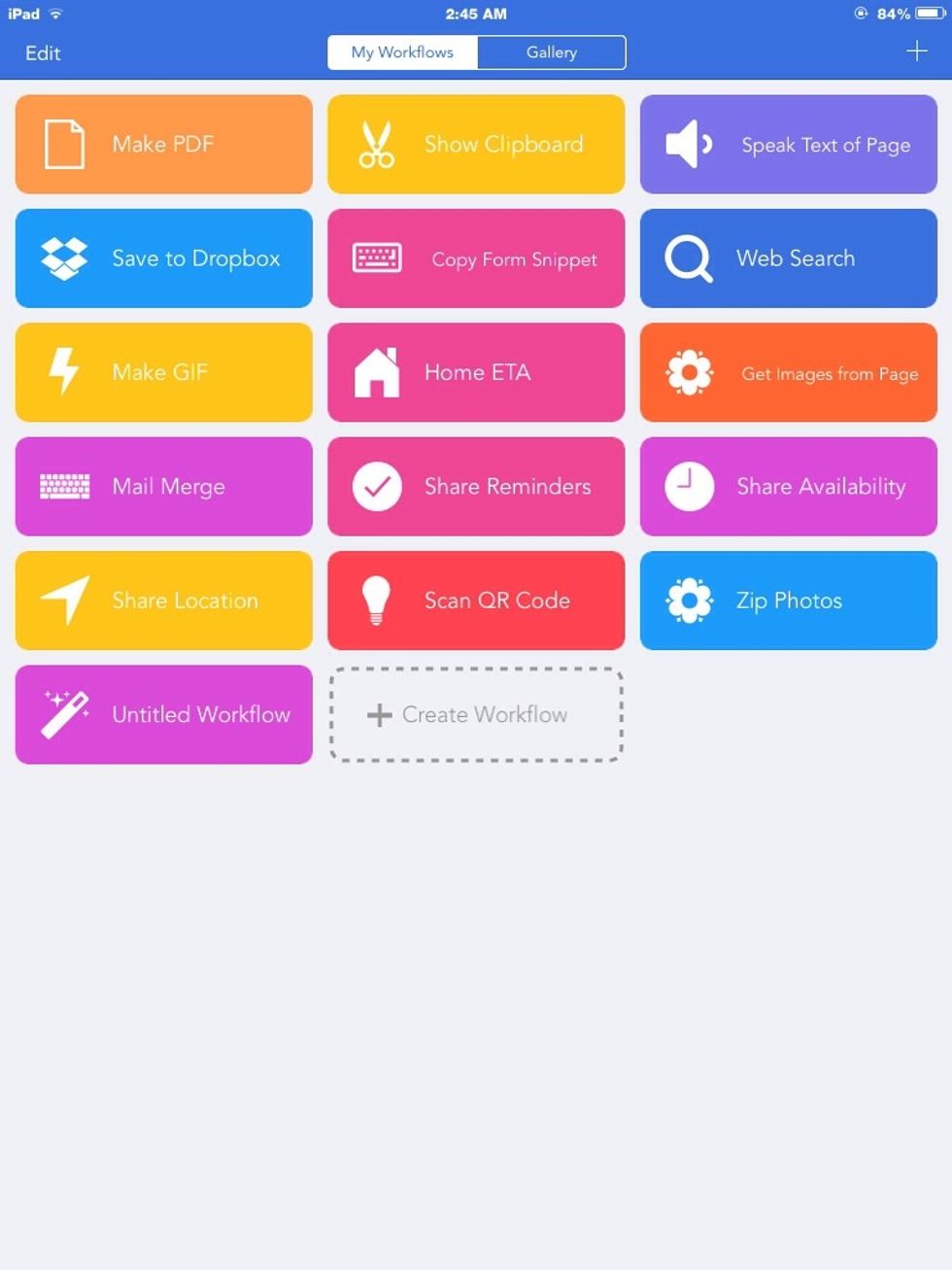The image size is (952, 1270).
Task: Open the Make GIF workflow
Action: [163, 372]
